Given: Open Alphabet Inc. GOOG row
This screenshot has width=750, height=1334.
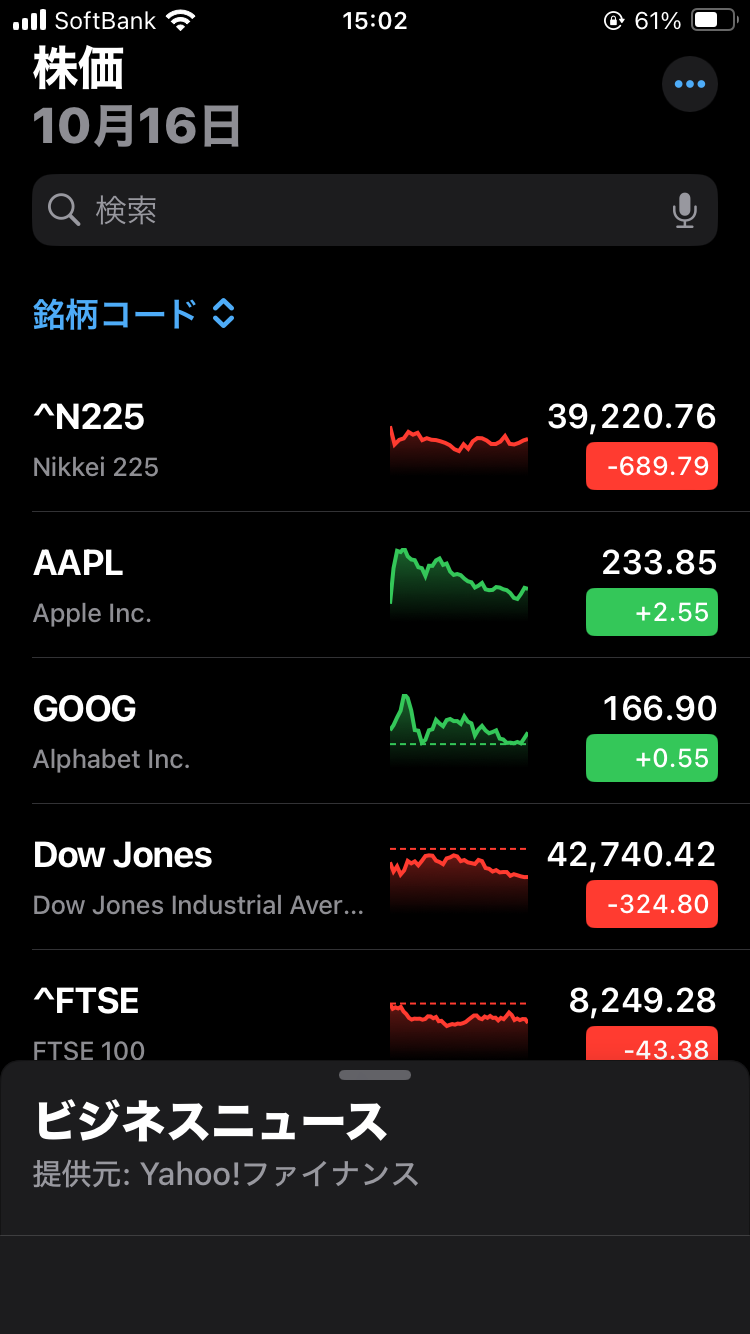Looking at the screenshot, I should tap(200, 732).
